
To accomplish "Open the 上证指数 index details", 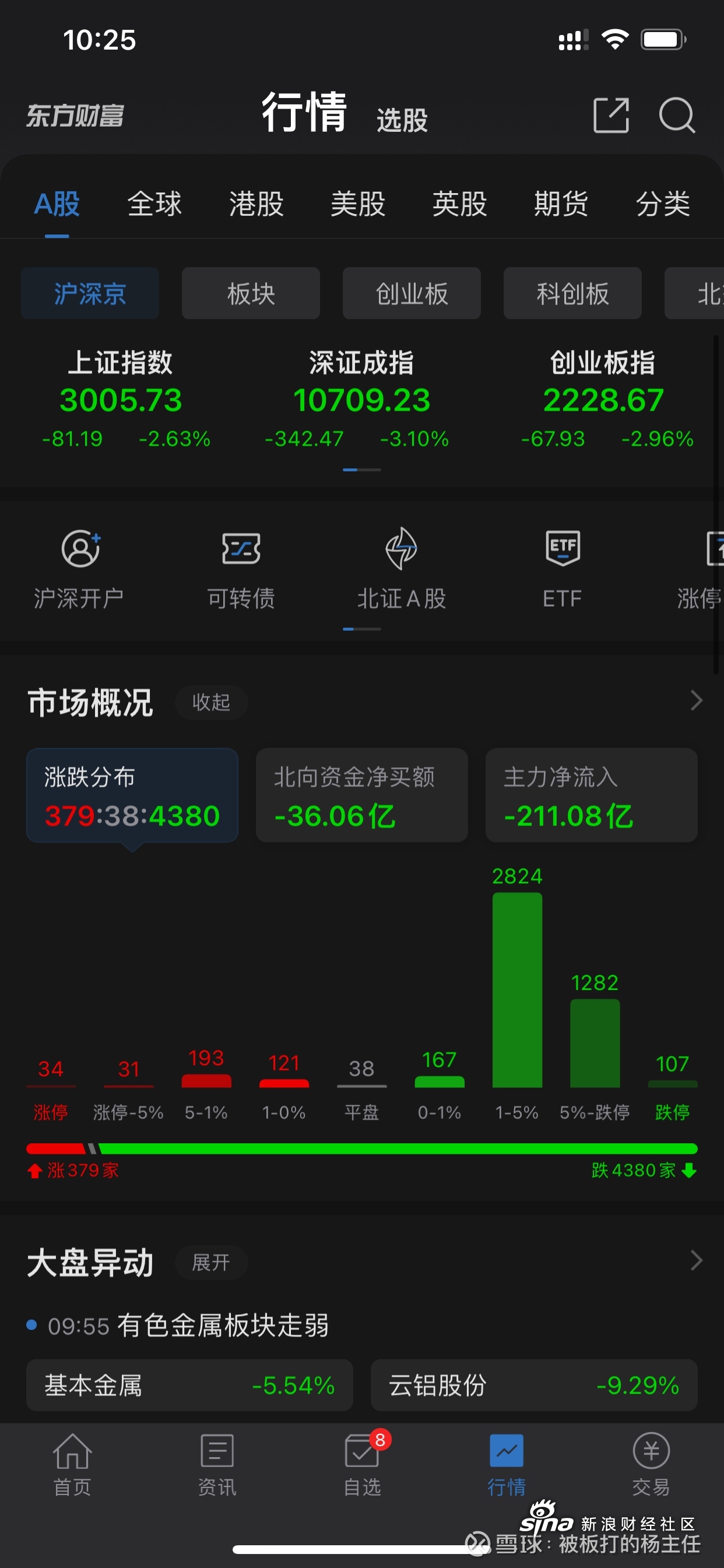I will [x=121, y=398].
